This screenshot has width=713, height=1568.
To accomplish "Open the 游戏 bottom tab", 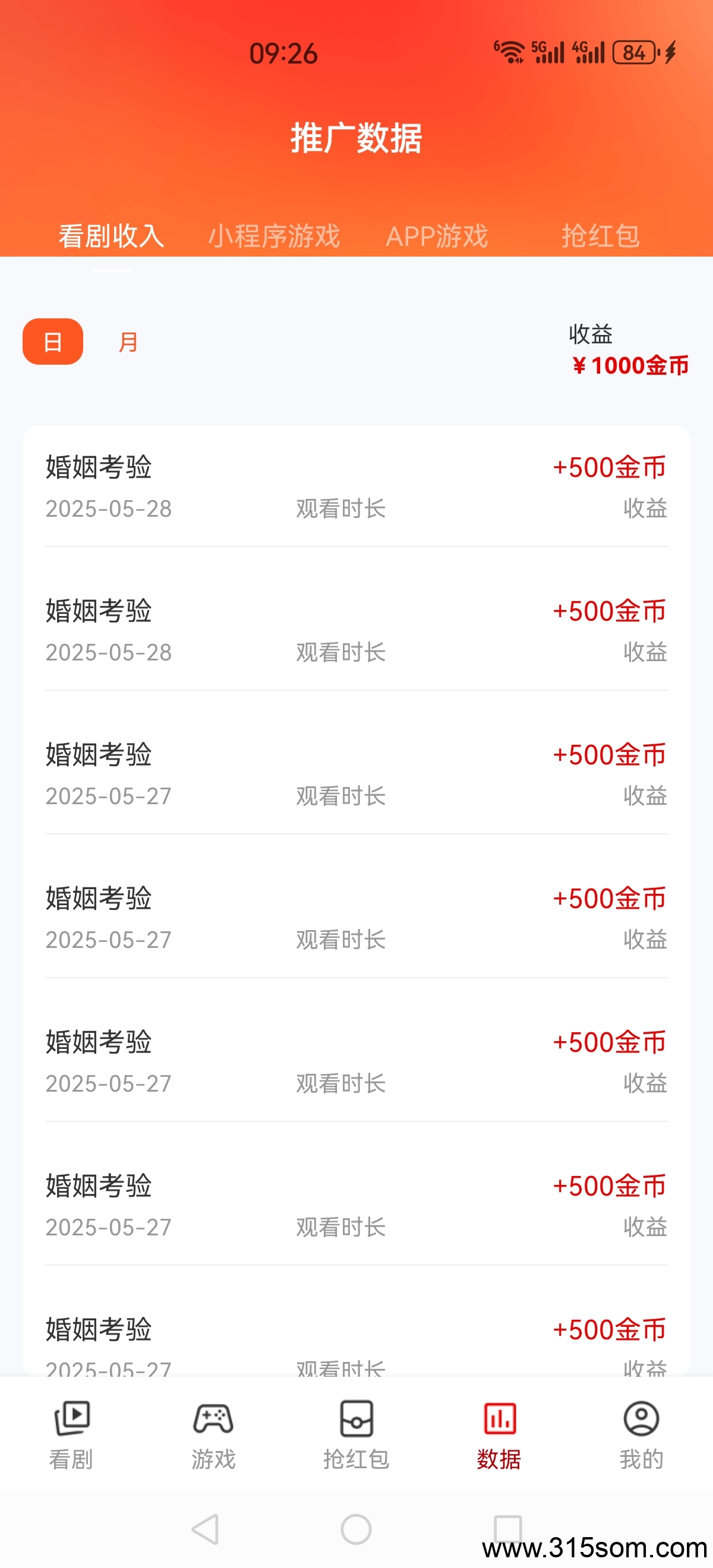I will 214,1435.
